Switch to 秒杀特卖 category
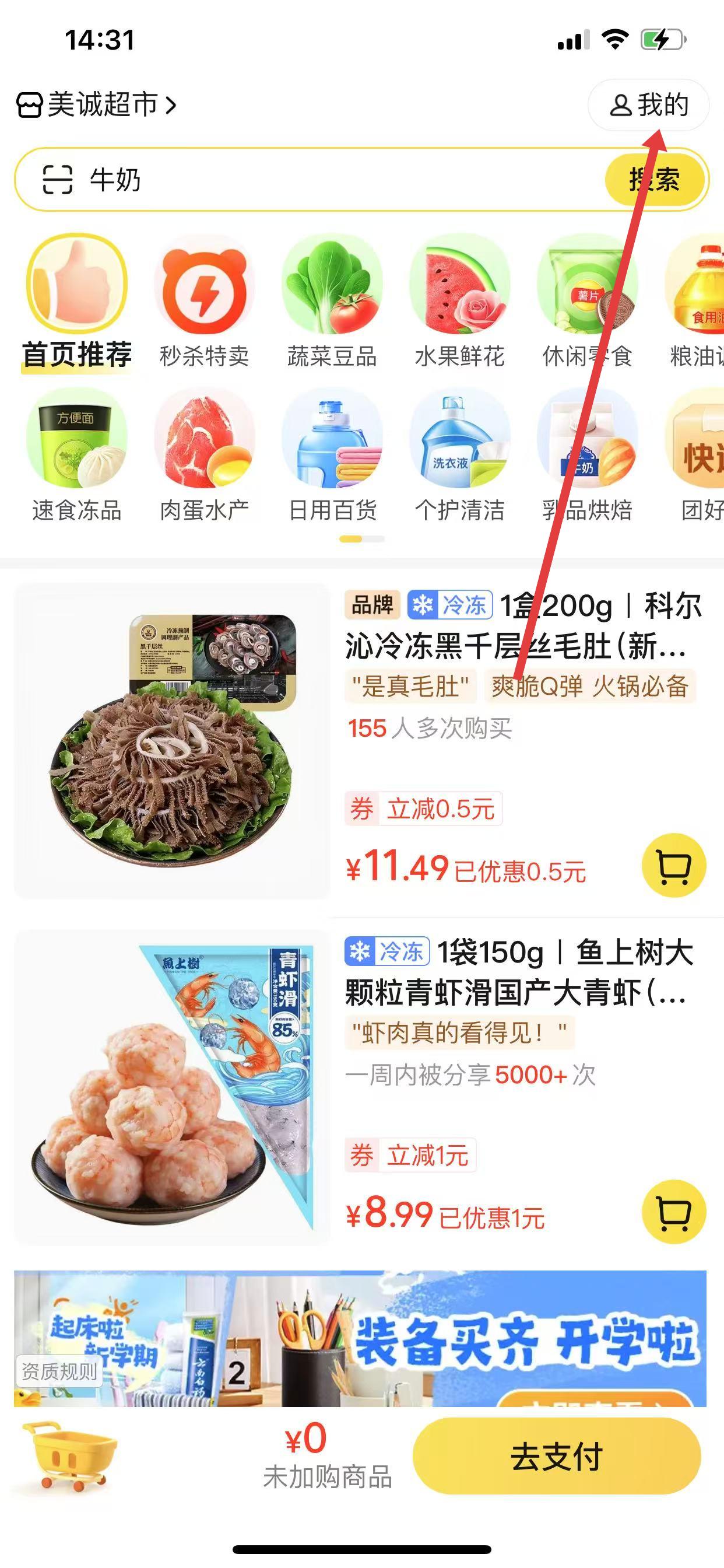 tap(205, 302)
